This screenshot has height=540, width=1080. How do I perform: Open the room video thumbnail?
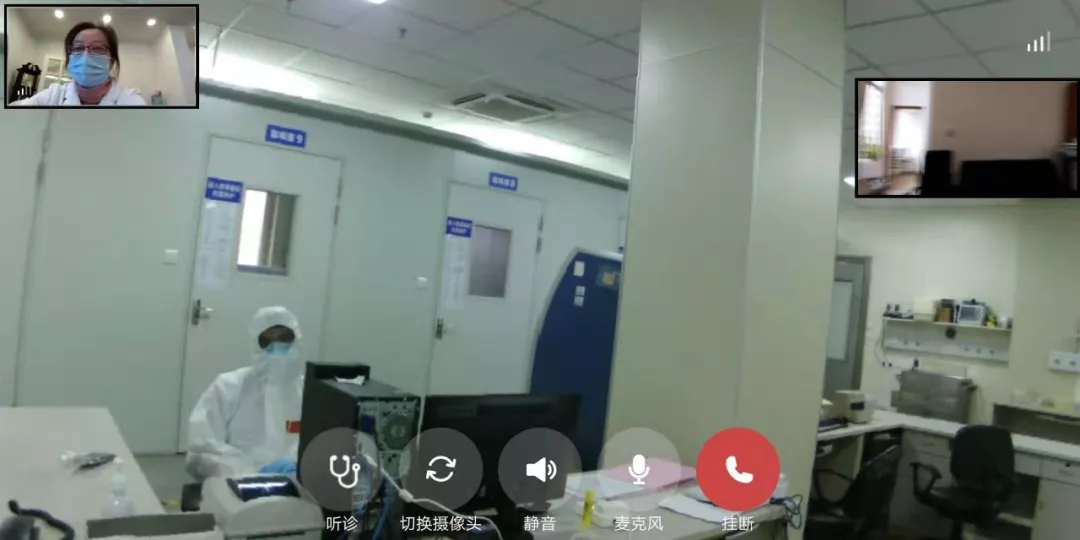(966, 138)
